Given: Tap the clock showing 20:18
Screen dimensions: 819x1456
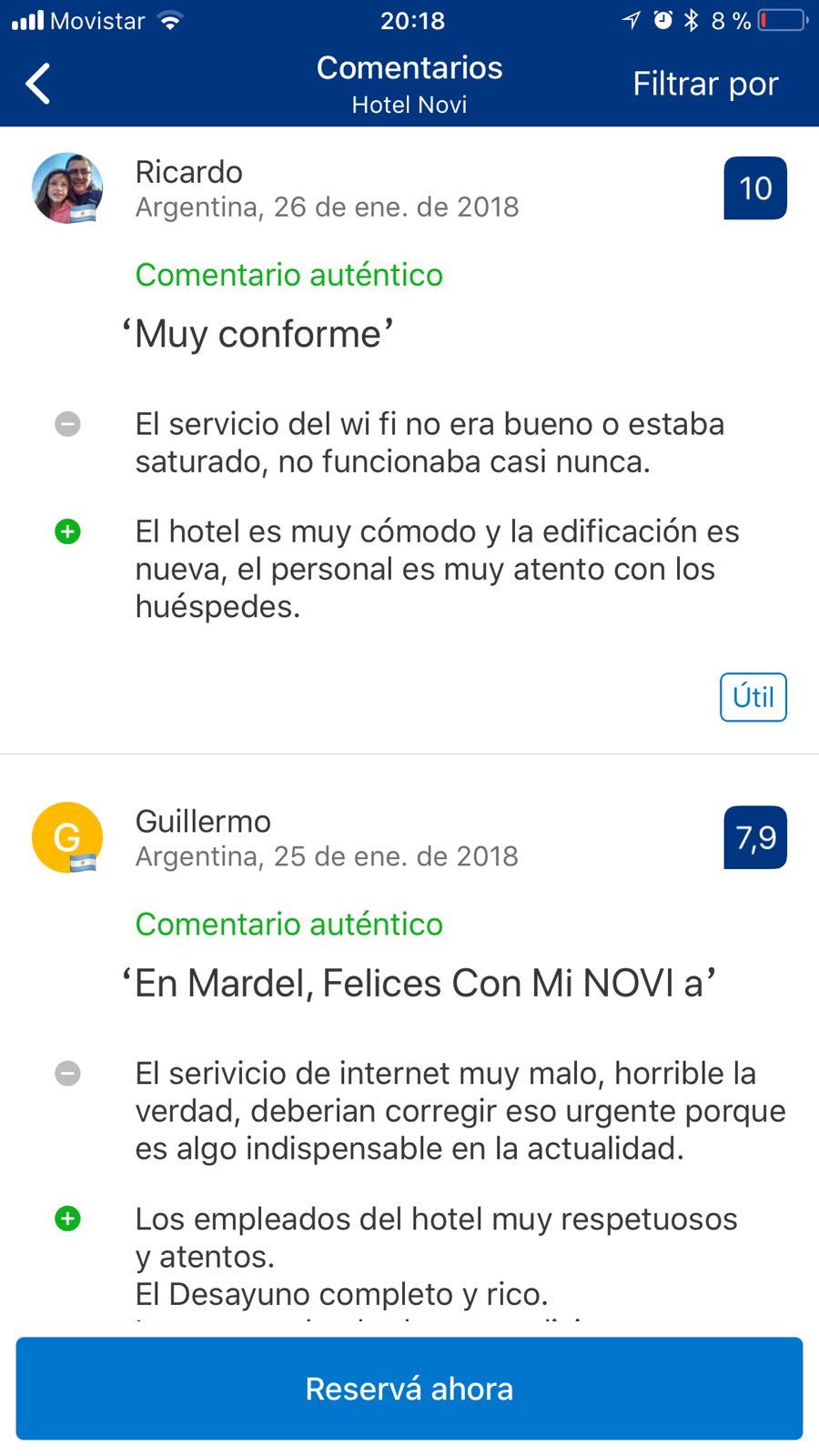Looking at the screenshot, I should tap(413, 20).
